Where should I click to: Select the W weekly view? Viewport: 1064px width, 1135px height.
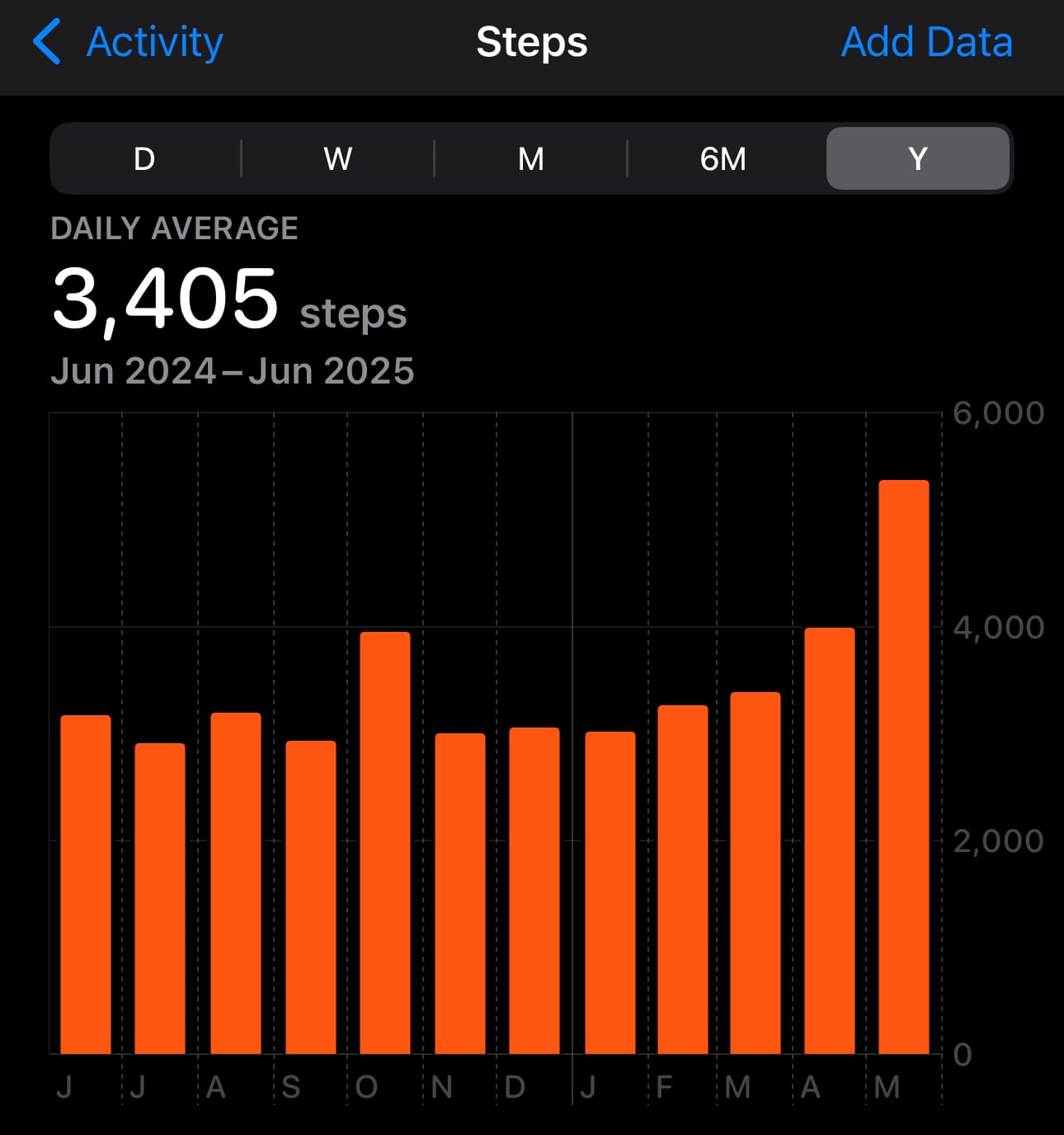[337, 158]
